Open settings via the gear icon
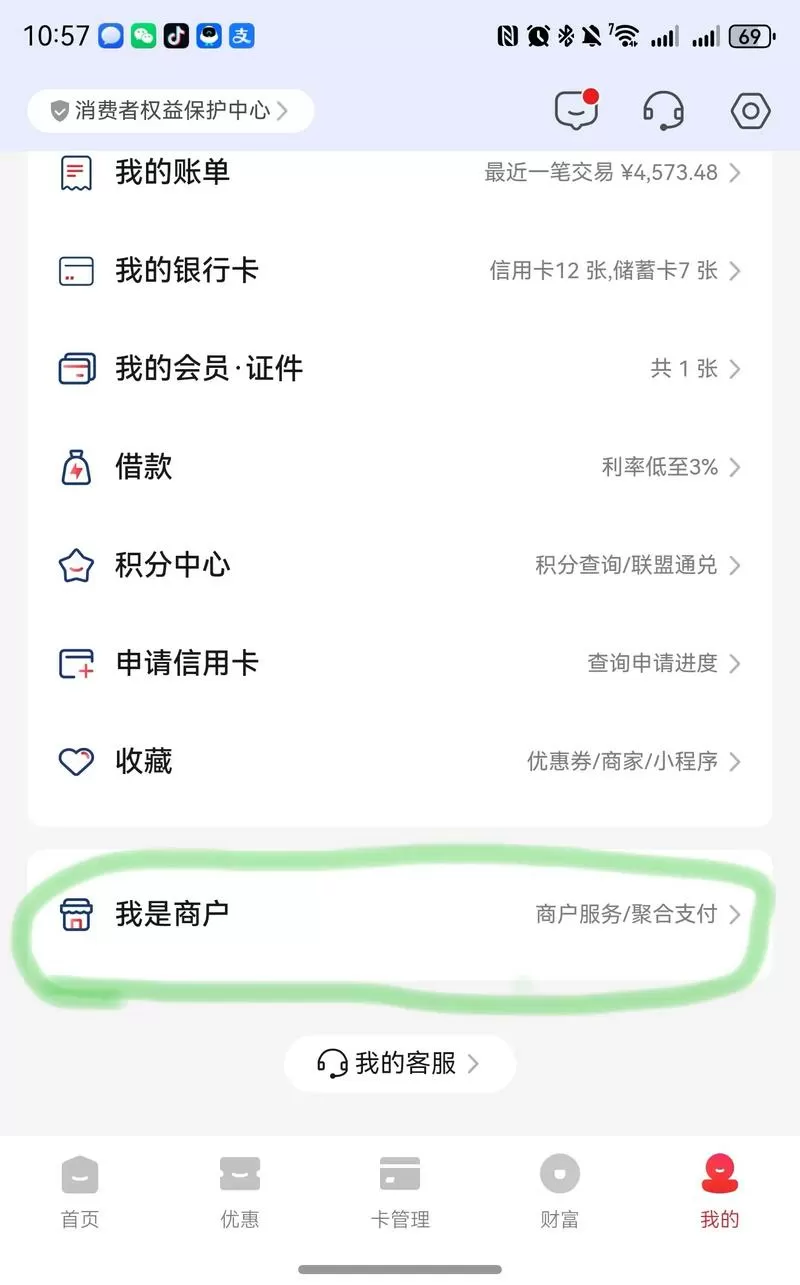 [749, 111]
